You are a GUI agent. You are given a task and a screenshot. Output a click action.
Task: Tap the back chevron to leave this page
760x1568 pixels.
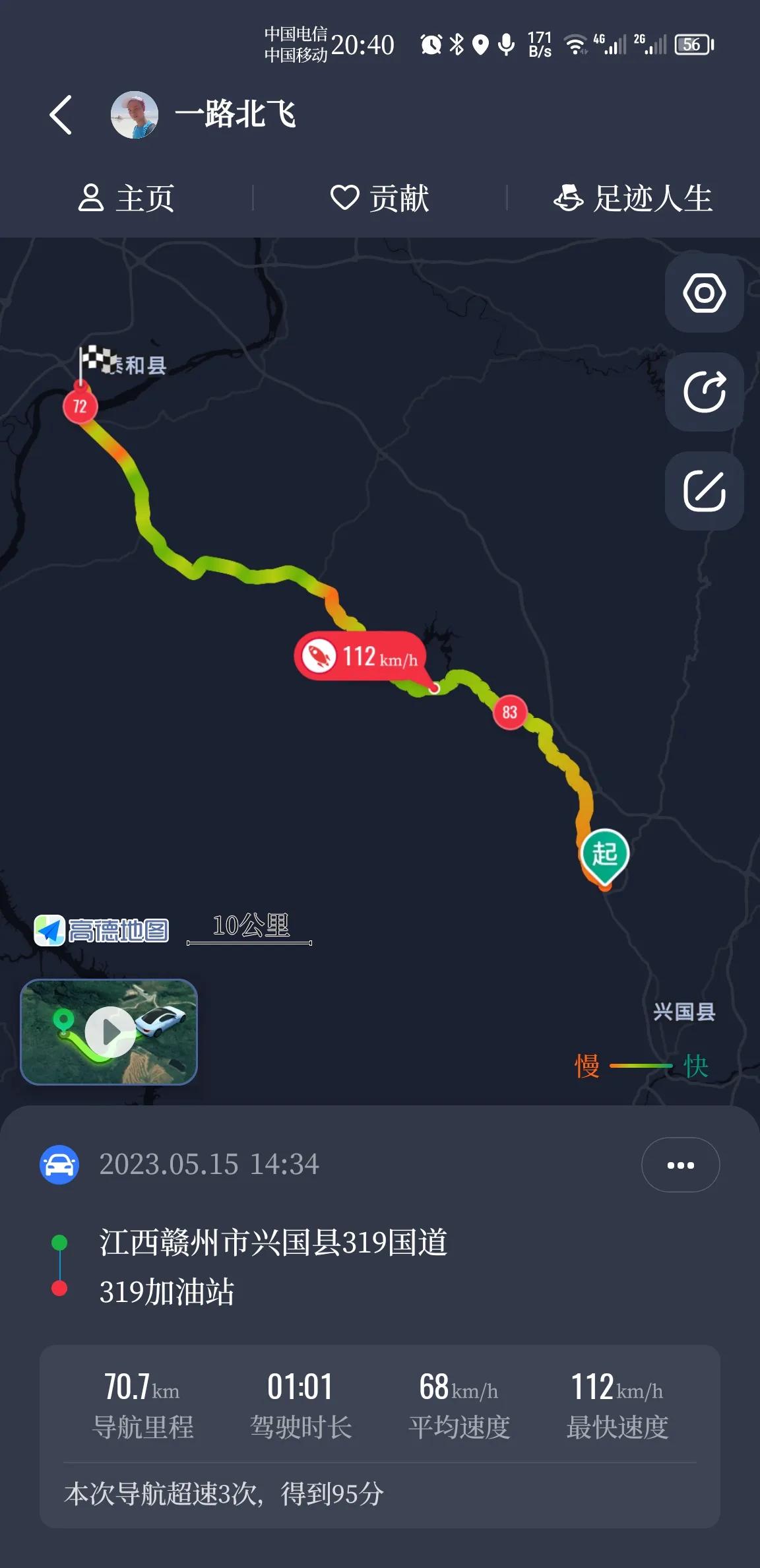pos(61,114)
